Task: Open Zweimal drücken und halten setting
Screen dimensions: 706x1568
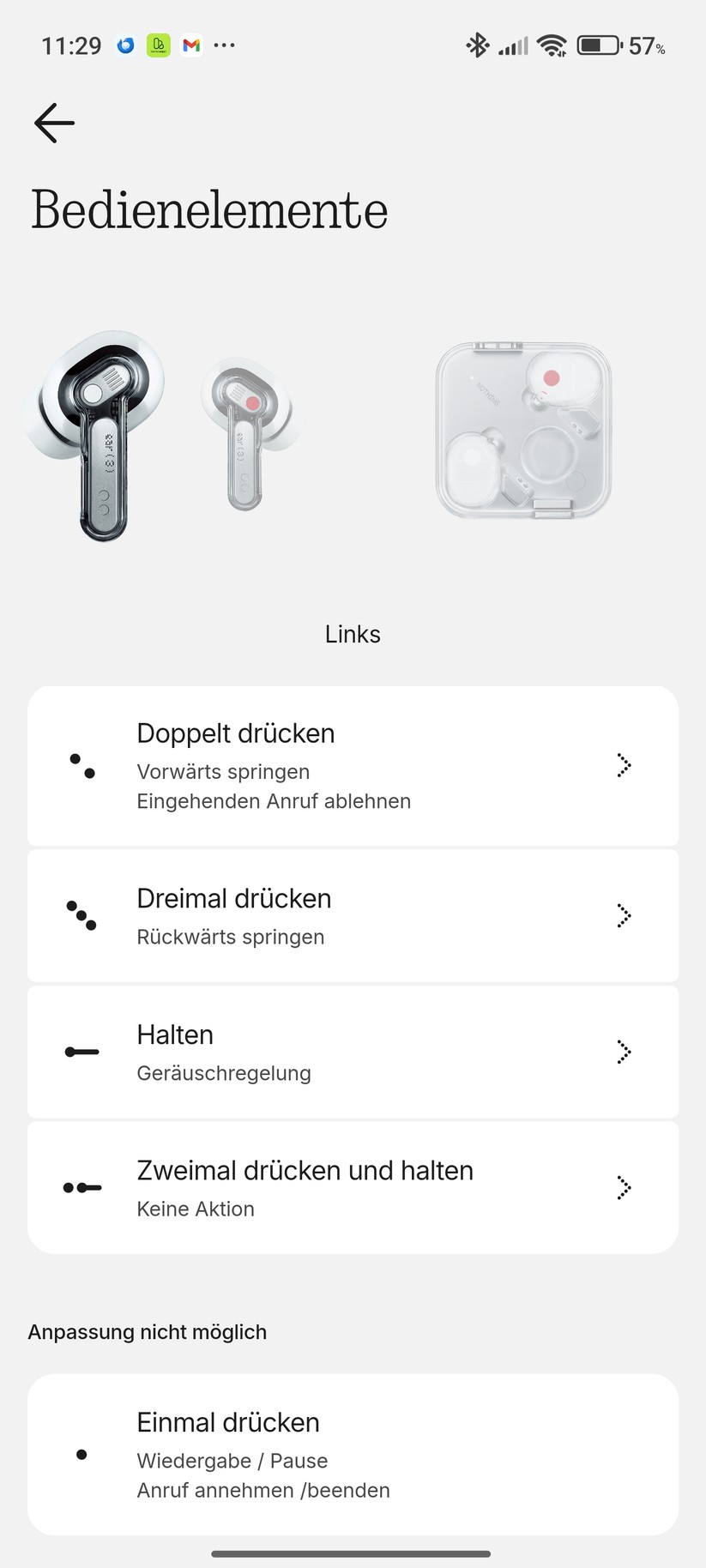Action: click(353, 1188)
